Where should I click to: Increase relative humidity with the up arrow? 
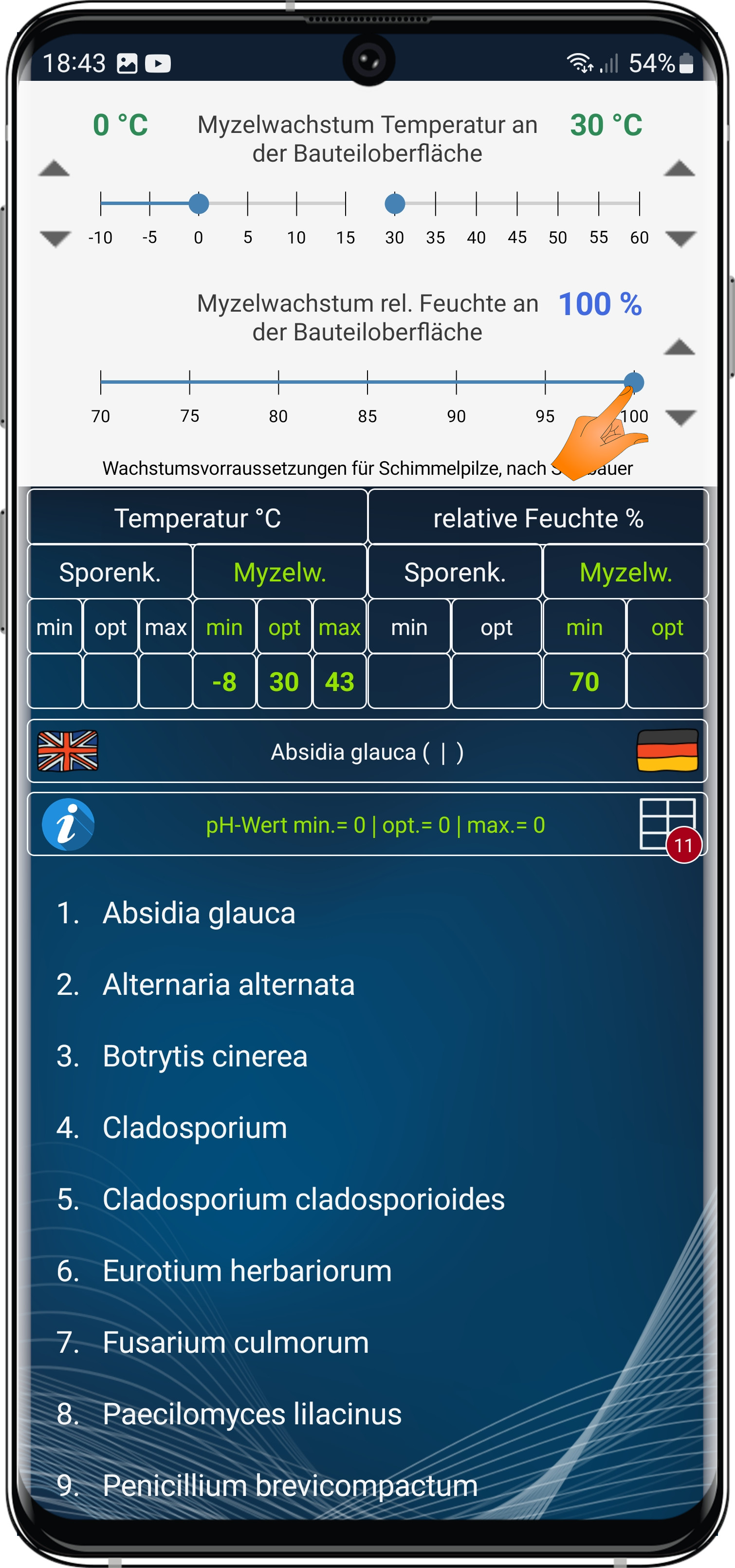(679, 348)
